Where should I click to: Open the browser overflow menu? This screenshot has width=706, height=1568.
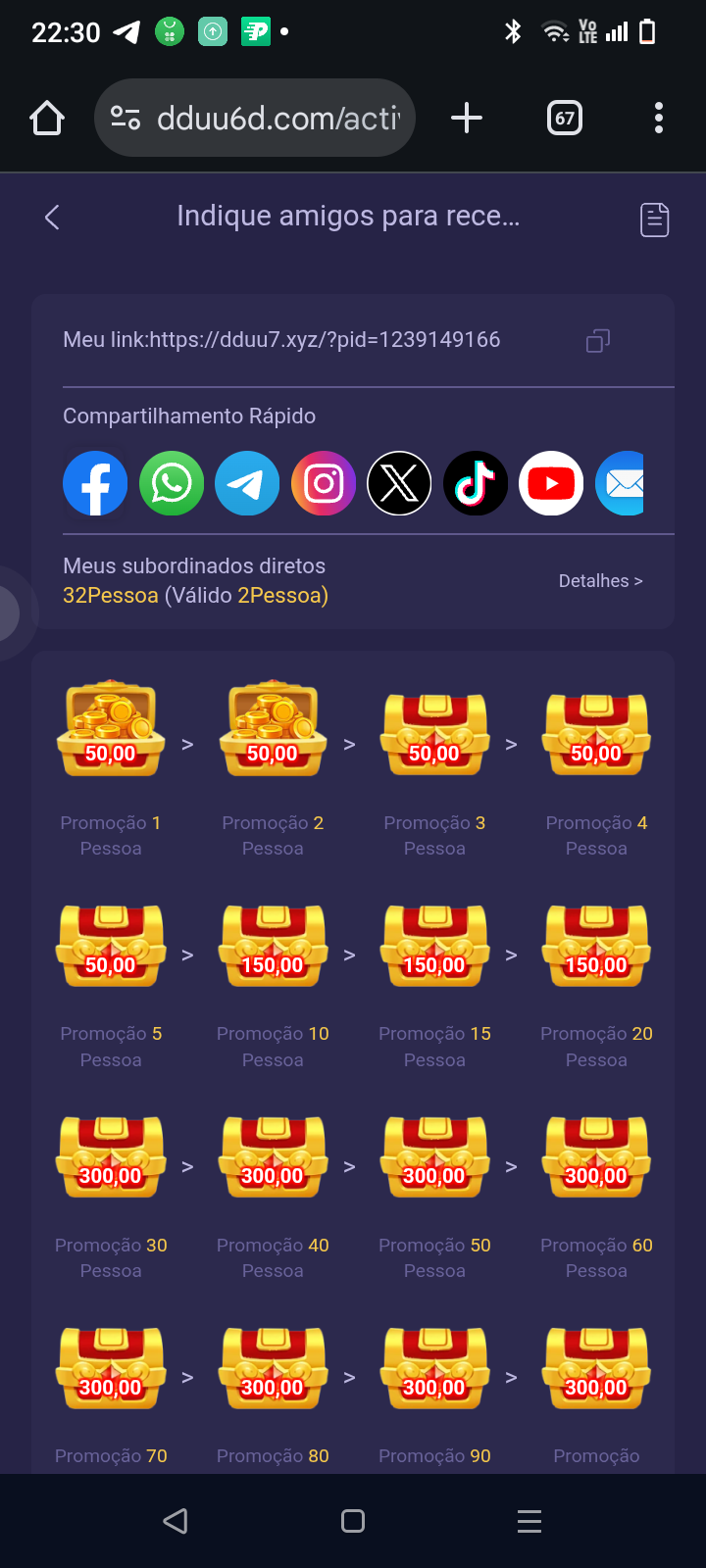pos(659,119)
